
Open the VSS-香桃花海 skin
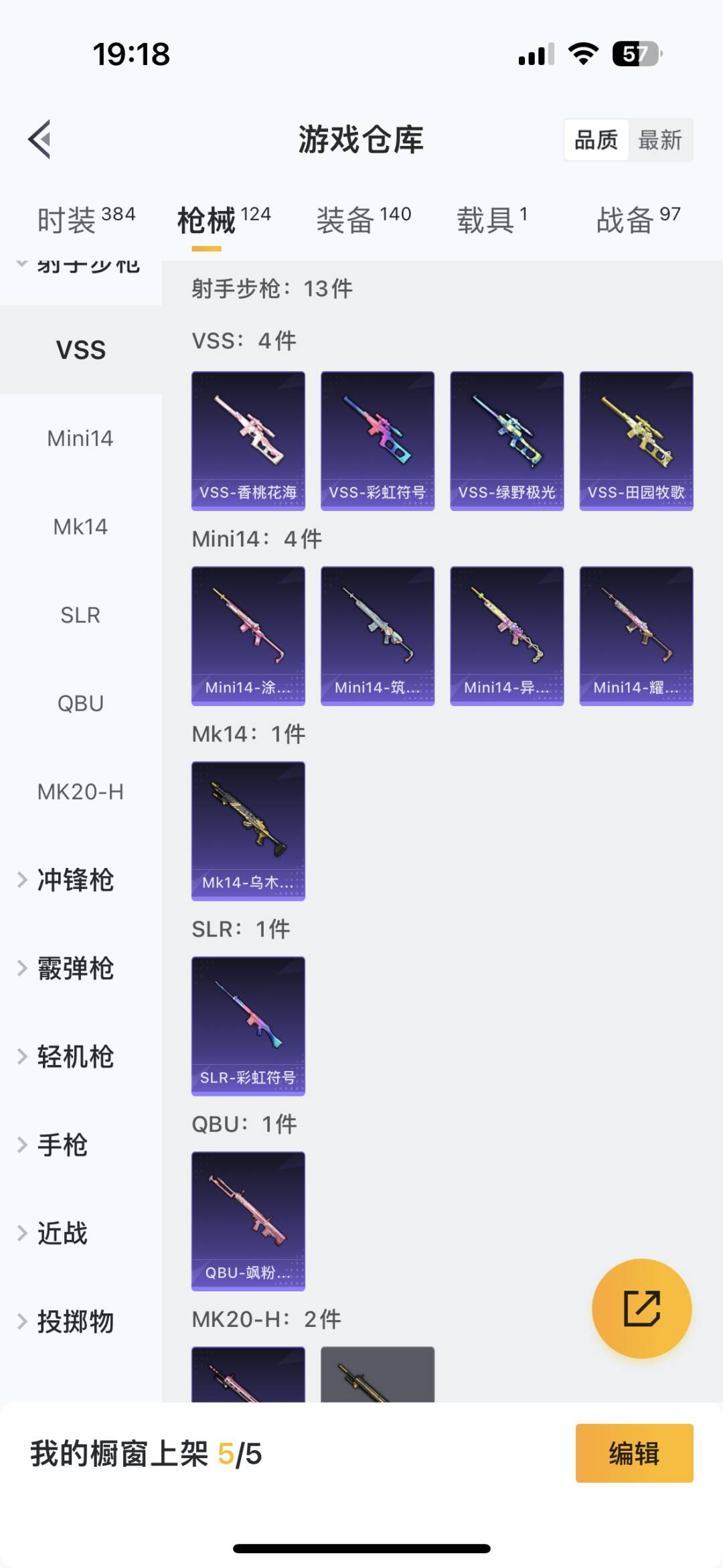(x=248, y=441)
